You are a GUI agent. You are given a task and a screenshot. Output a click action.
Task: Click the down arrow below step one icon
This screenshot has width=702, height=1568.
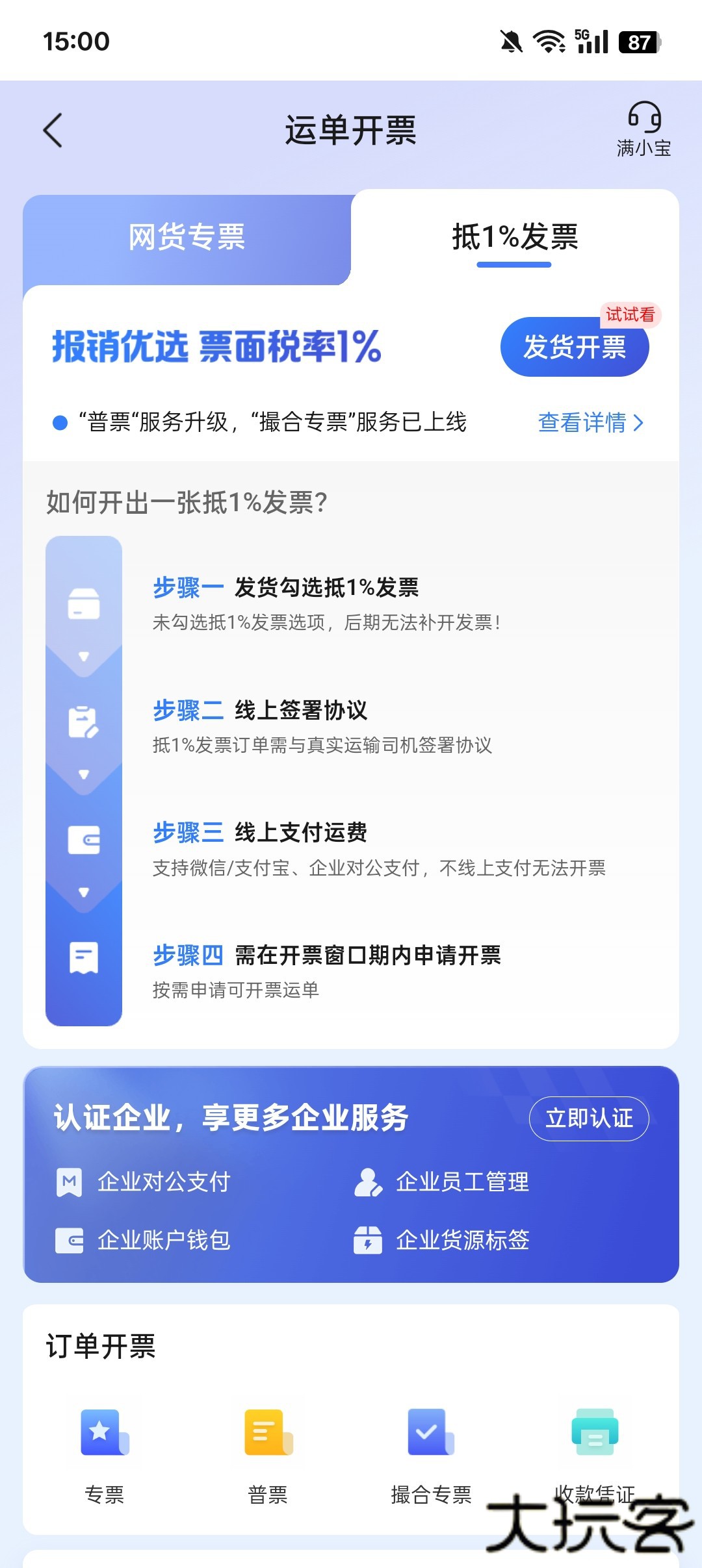[83, 657]
